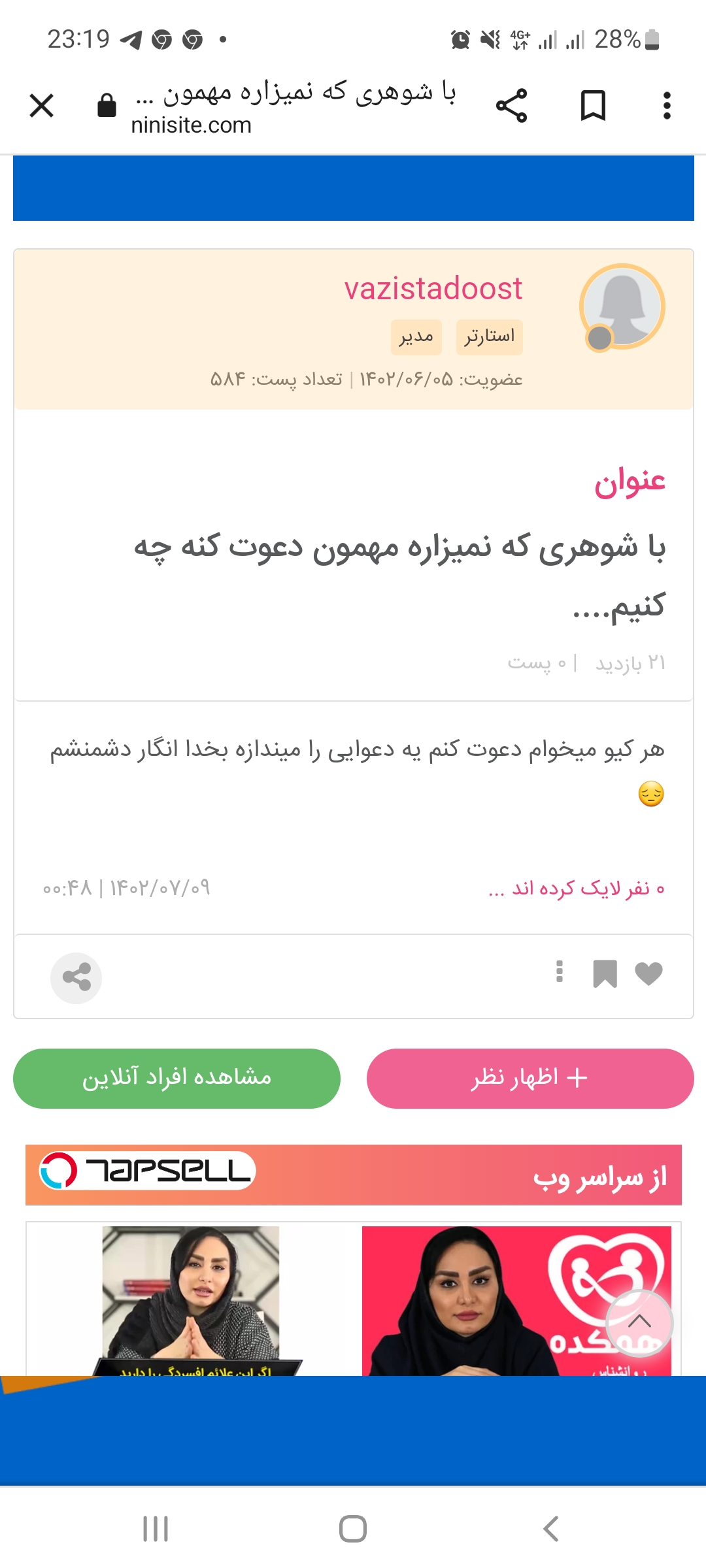
Task: Share the post via gray share button
Action: tap(76, 977)
